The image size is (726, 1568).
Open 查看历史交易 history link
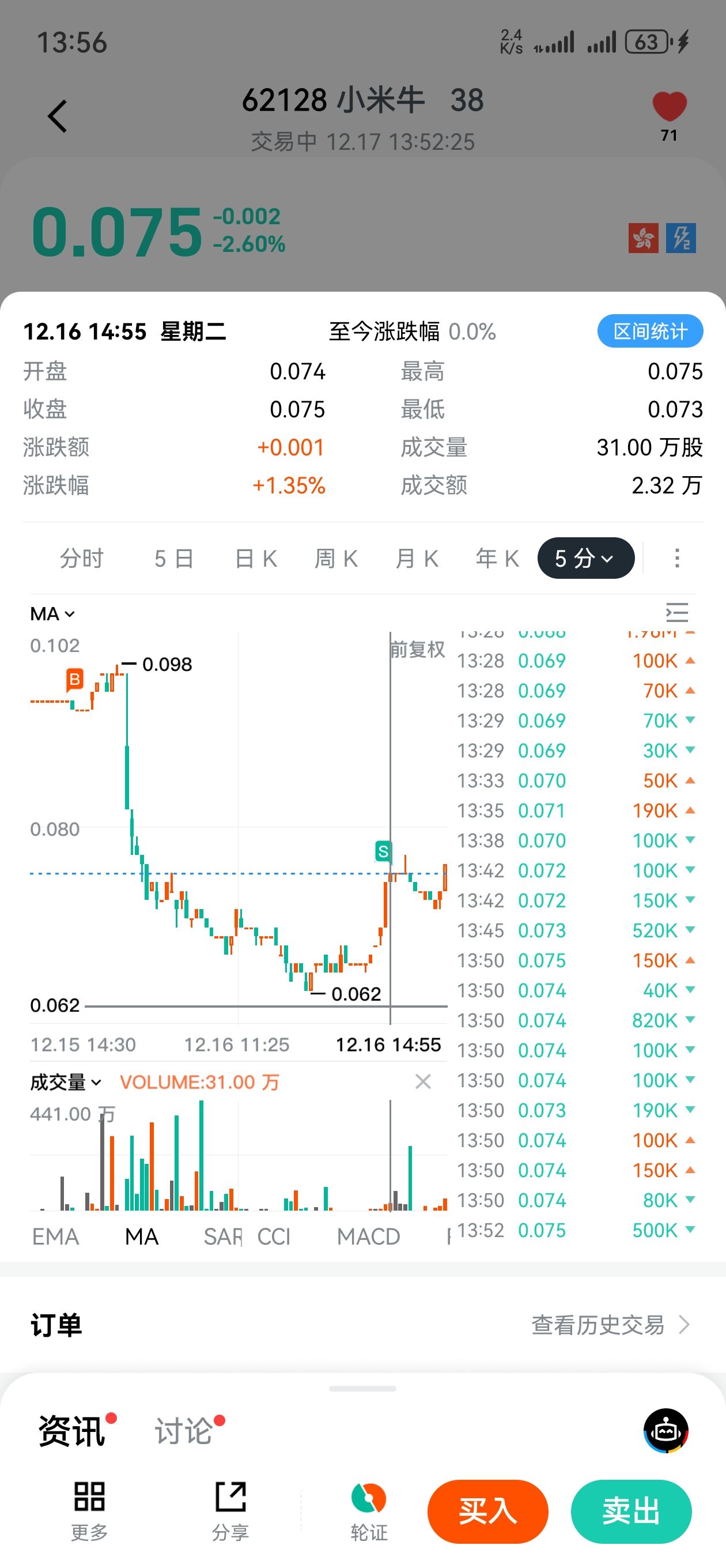pyautogui.click(x=610, y=1325)
